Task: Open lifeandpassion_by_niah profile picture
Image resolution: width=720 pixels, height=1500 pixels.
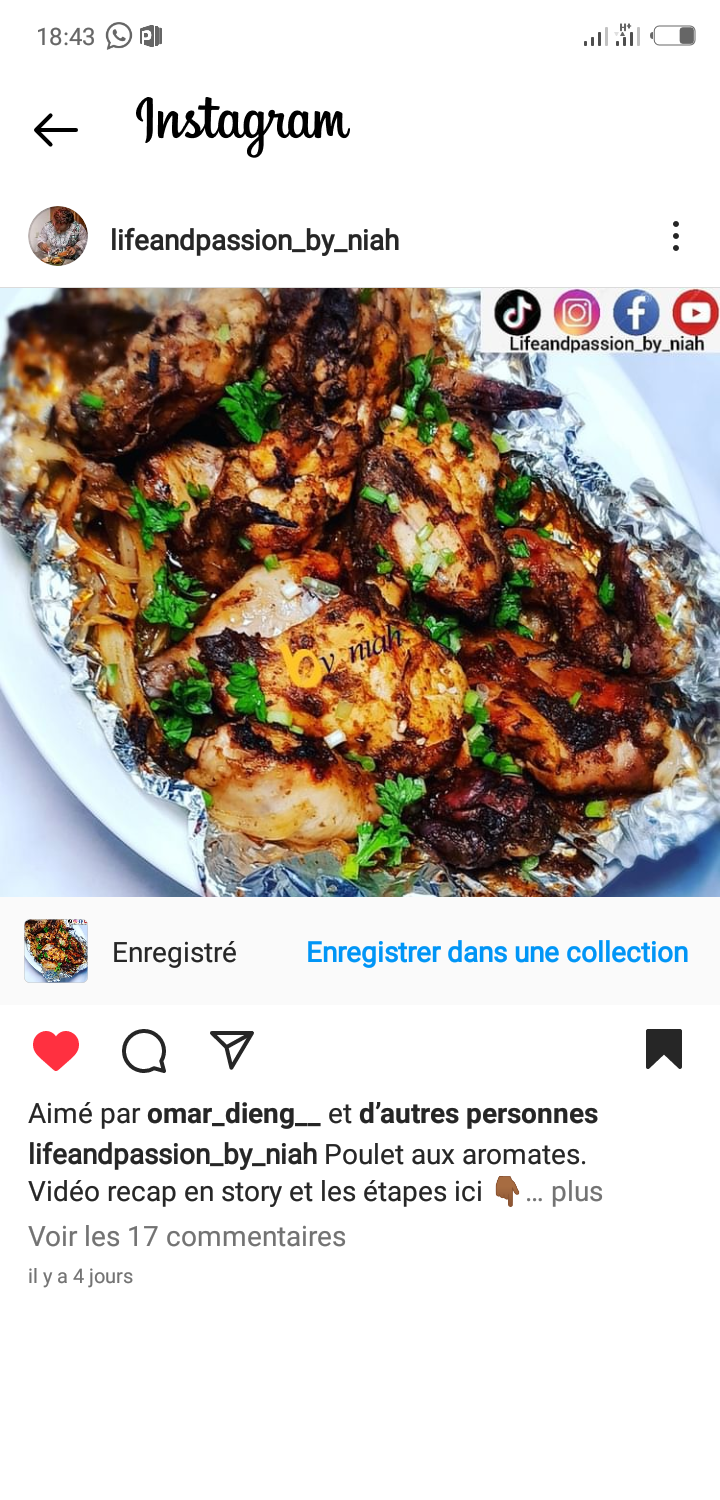Action: [x=58, y=236]
